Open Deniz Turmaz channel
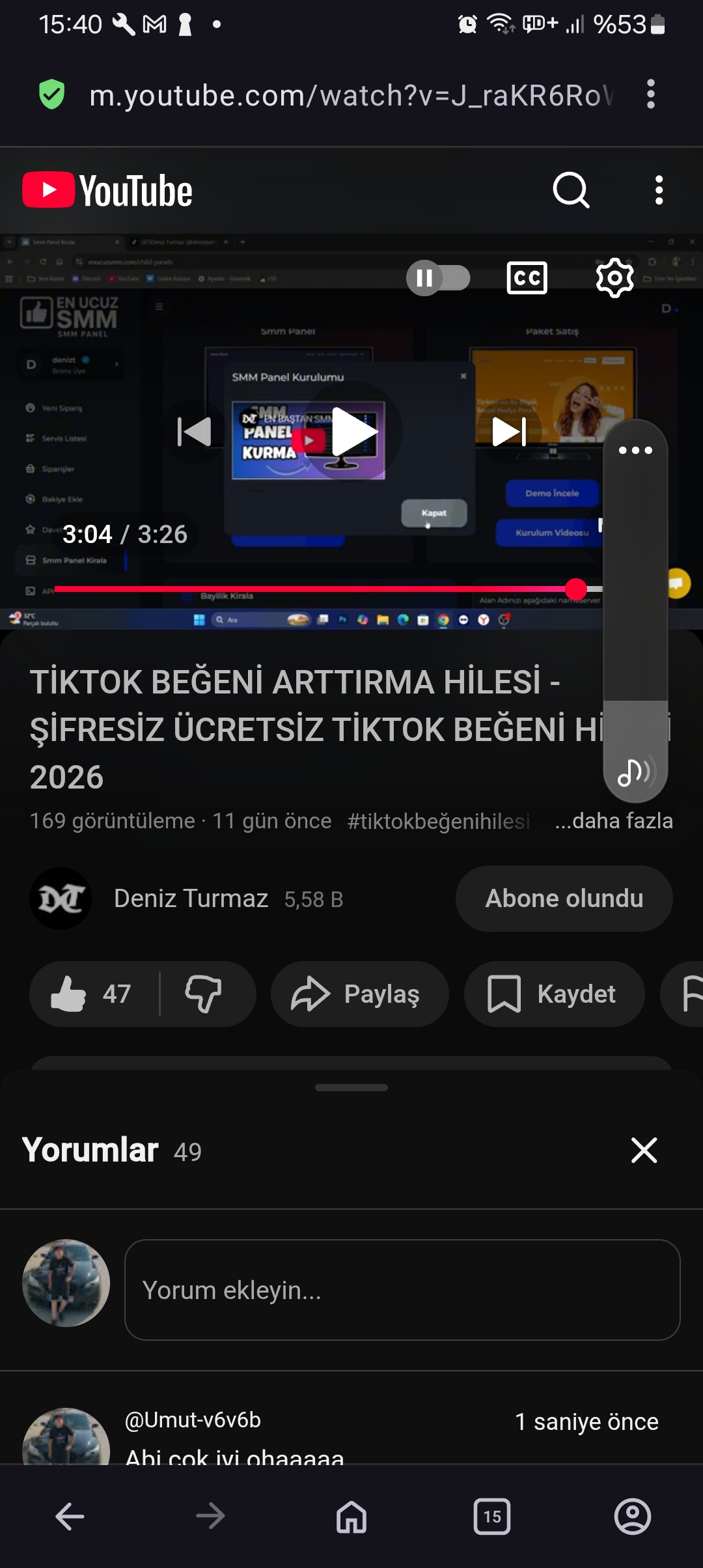 (191, 899)
